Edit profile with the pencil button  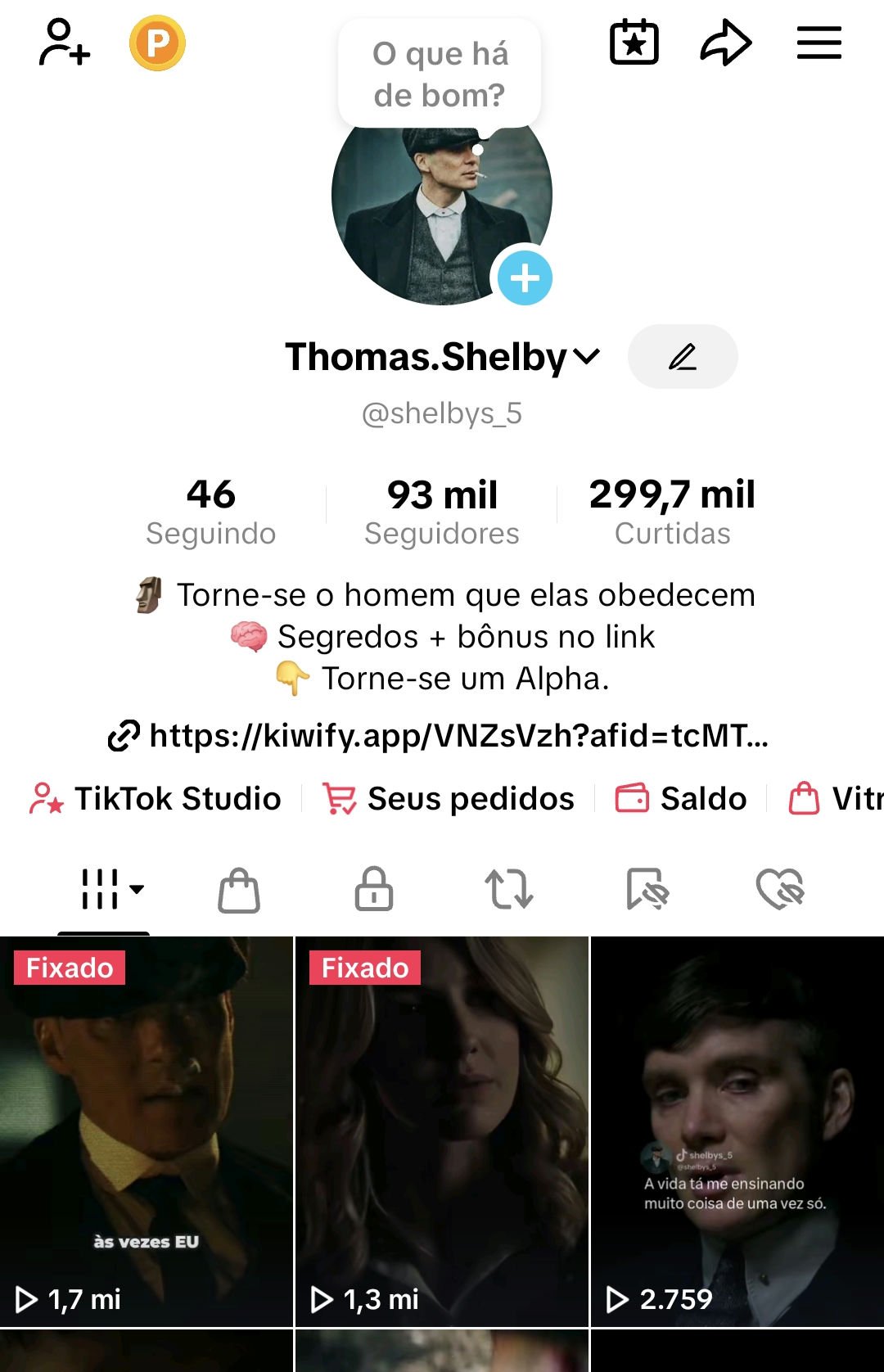pos(682,357)
